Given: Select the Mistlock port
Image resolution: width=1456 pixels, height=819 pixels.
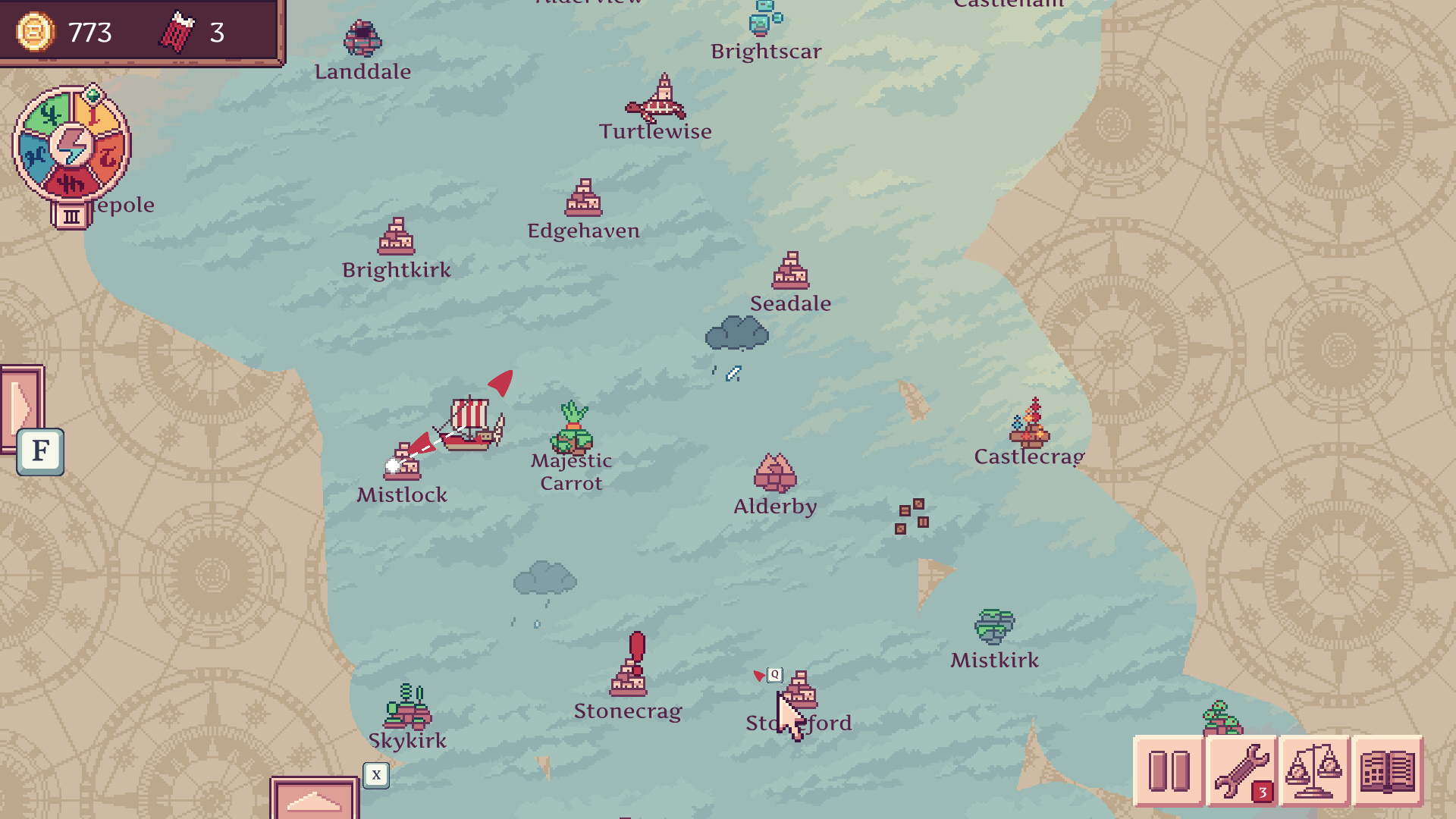Looking at the screenshot, I should point(402,463).
